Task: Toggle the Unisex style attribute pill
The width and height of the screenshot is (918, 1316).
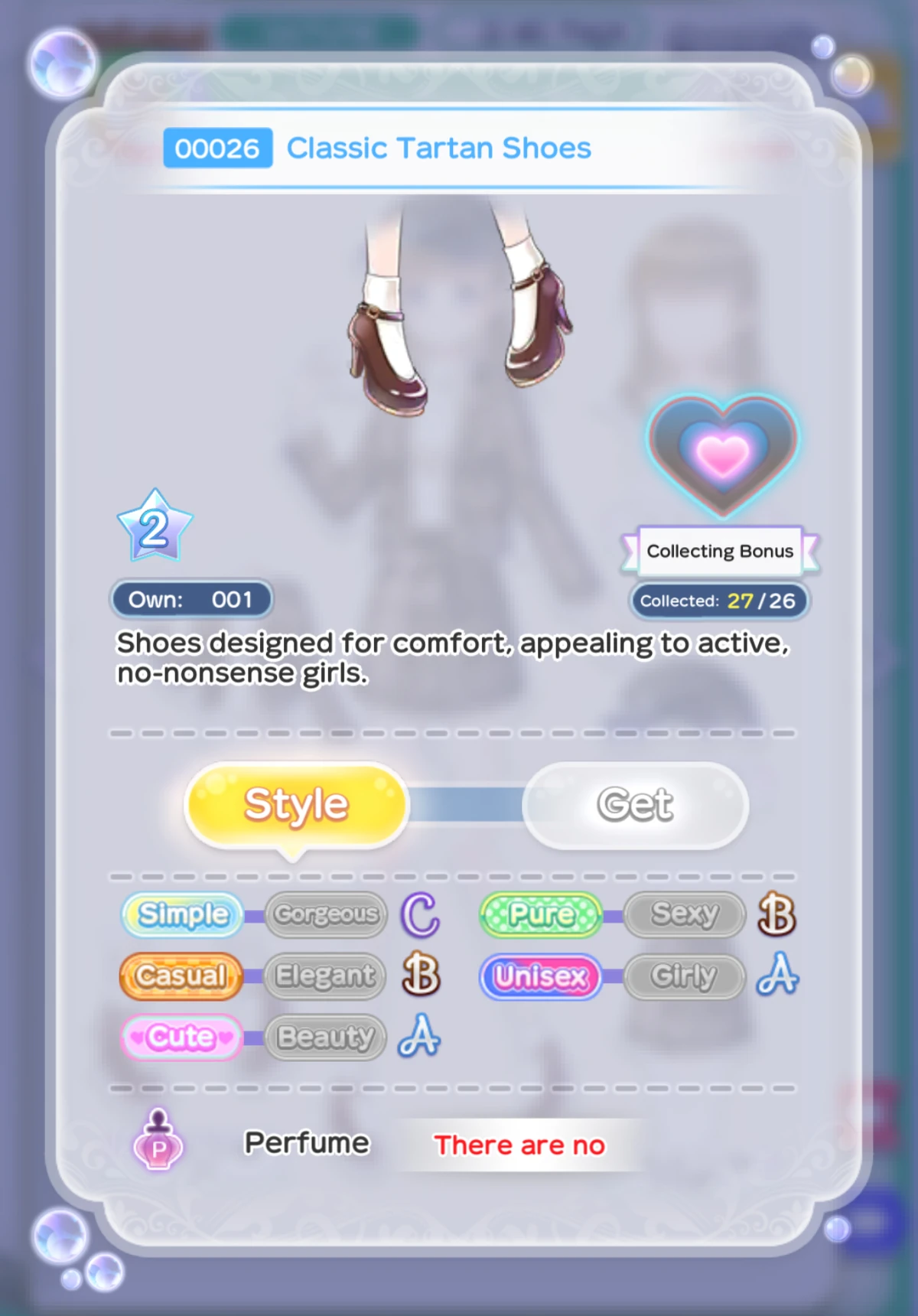Action: [x=540, y=976]
